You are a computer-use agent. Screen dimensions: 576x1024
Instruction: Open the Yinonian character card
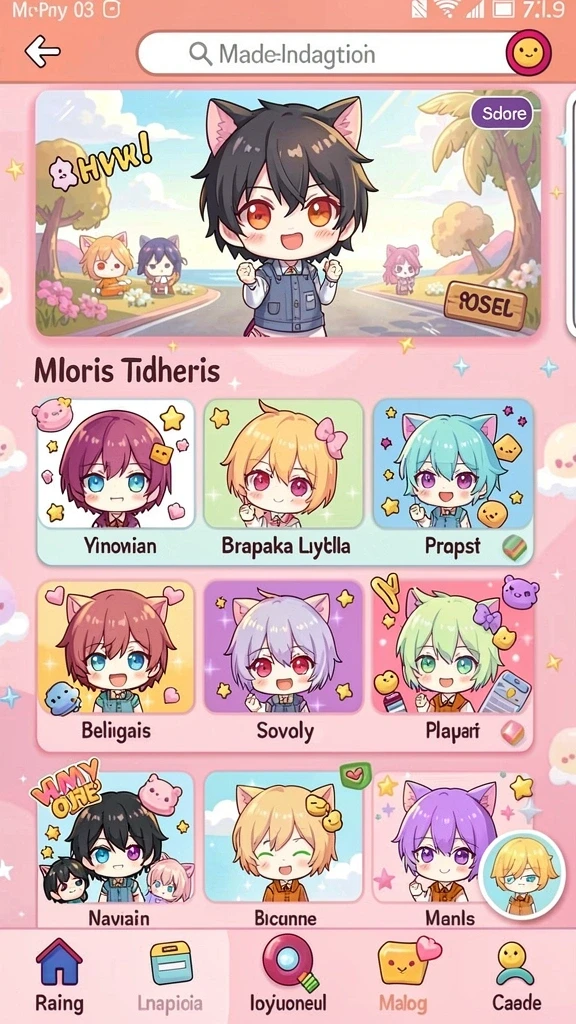[x=116, y=480]
